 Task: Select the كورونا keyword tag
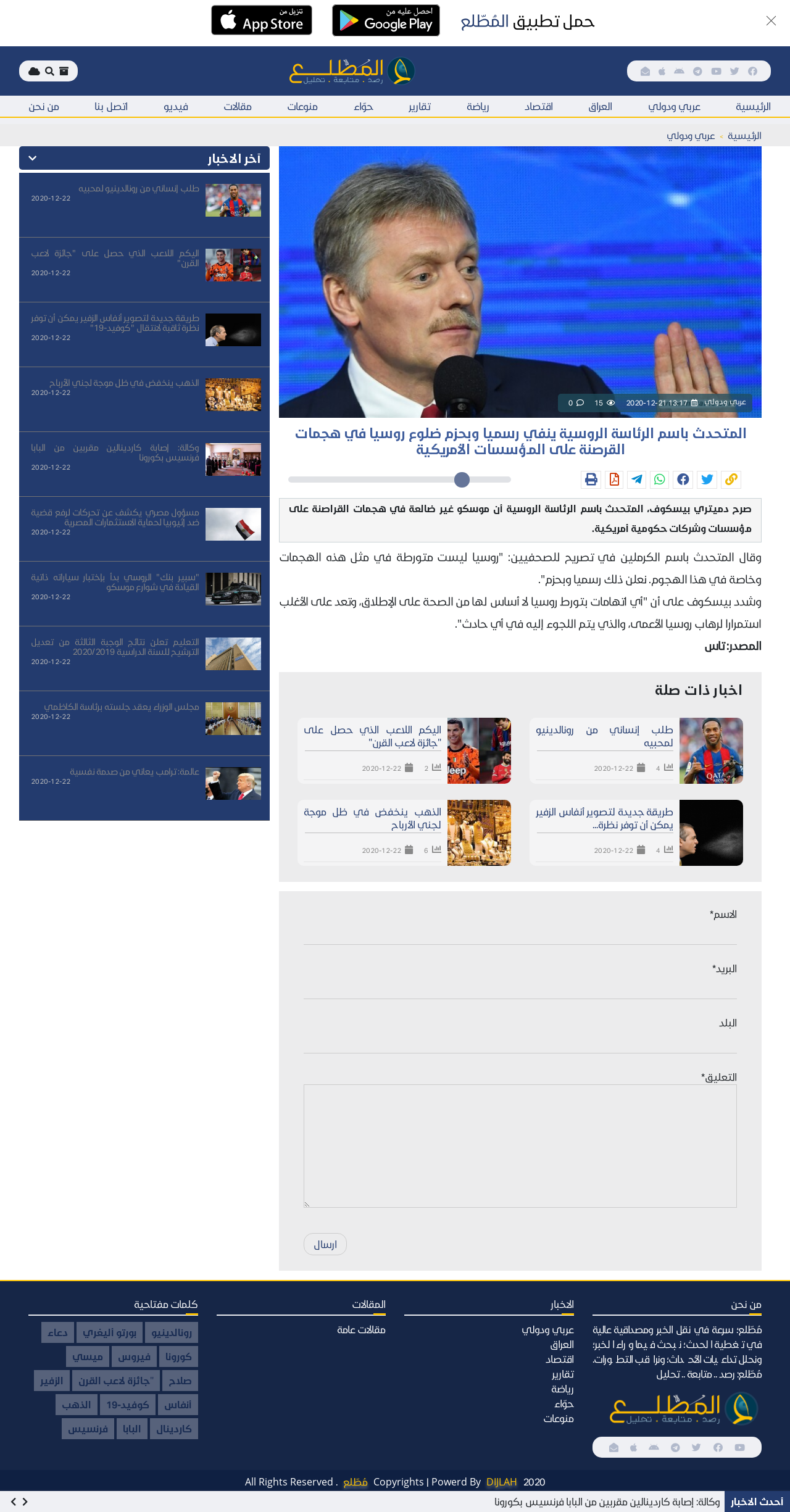(x=178, y=1356)
